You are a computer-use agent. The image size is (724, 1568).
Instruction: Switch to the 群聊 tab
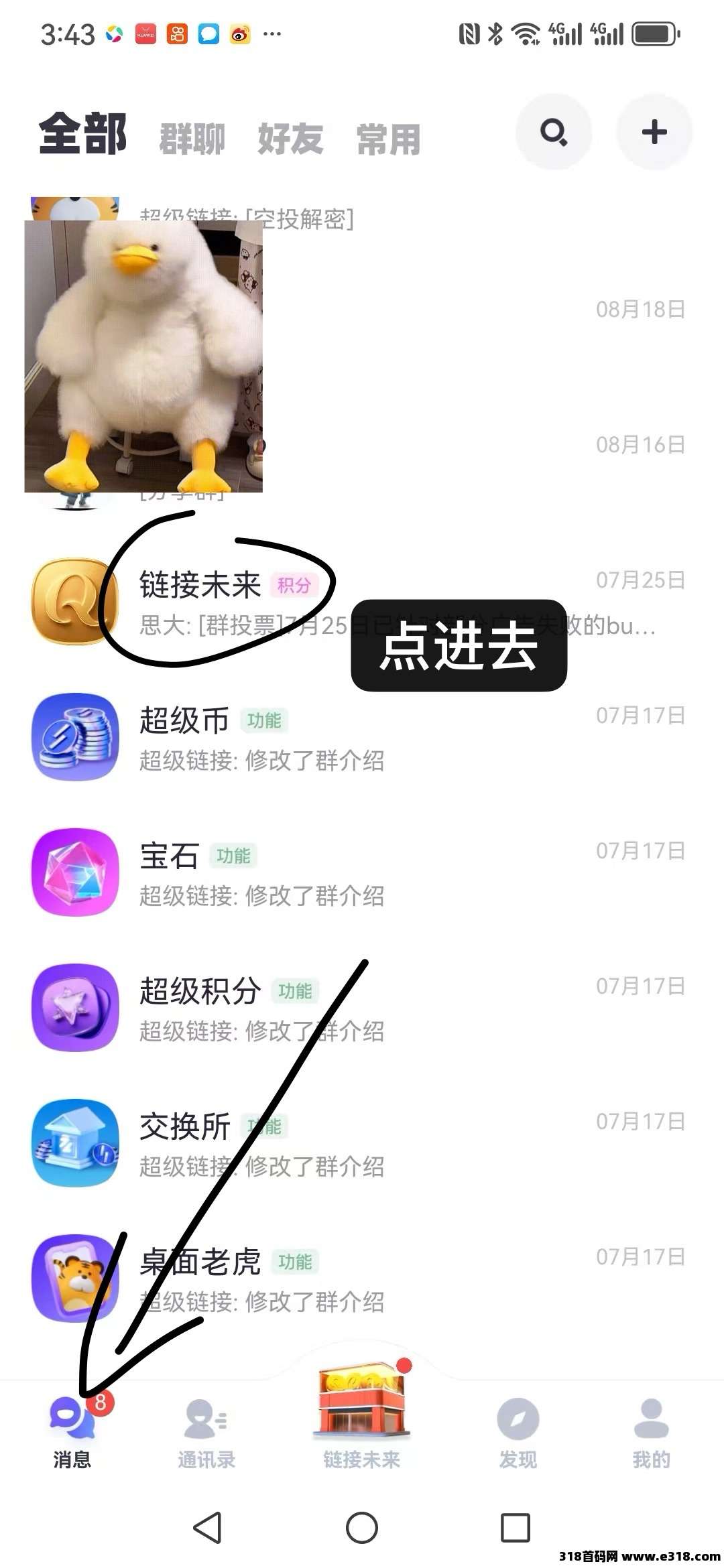pyautogui.click(x=192, y=139)
